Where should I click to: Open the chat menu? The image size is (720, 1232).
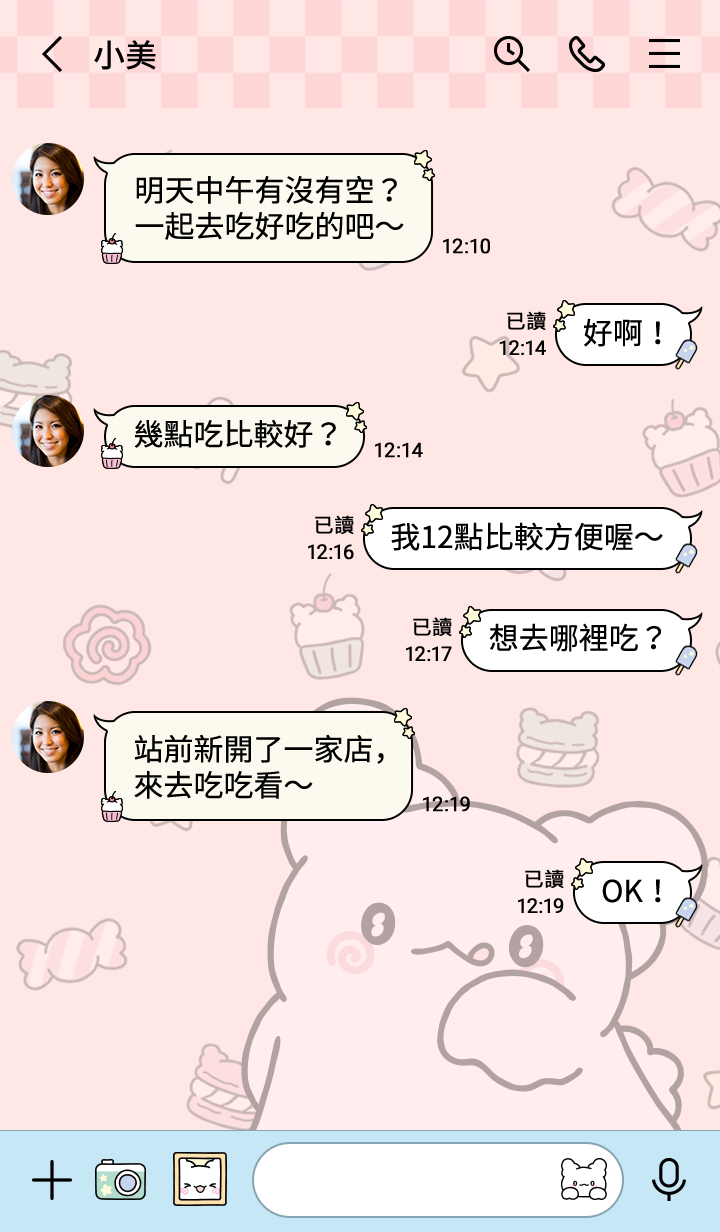(664, 54)
